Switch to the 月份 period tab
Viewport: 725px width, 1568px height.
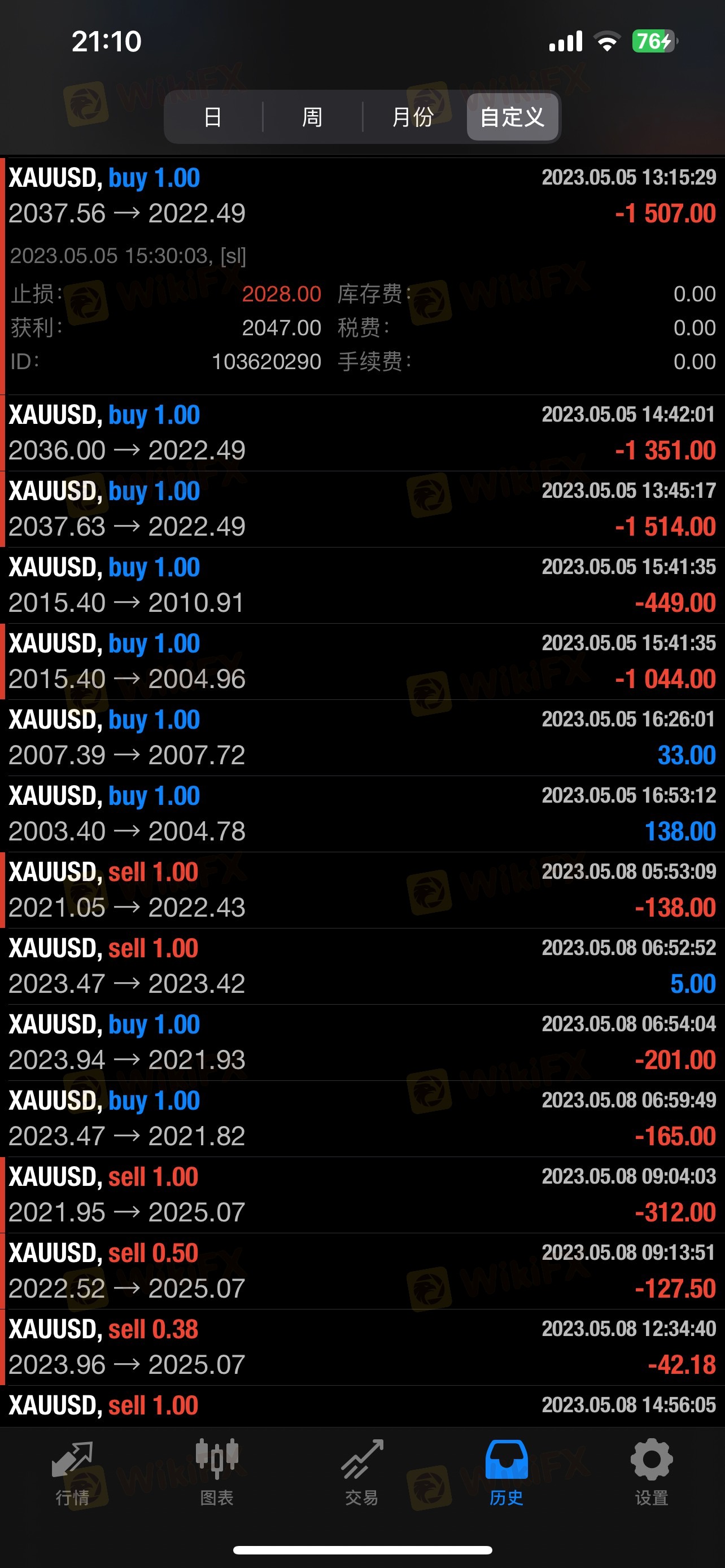tap(413, 117)
